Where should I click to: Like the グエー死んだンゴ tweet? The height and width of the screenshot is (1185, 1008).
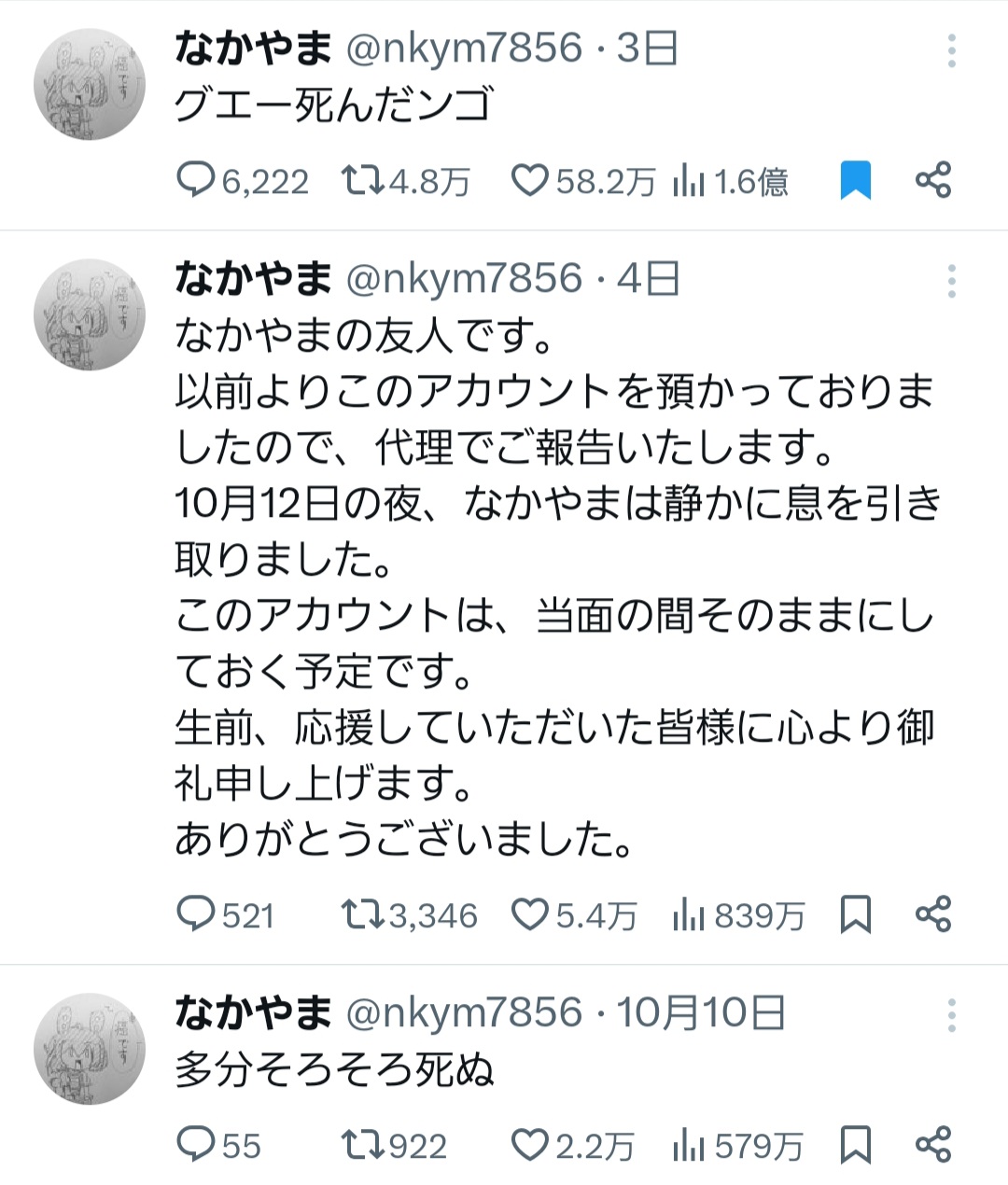[x=529, y=180]
